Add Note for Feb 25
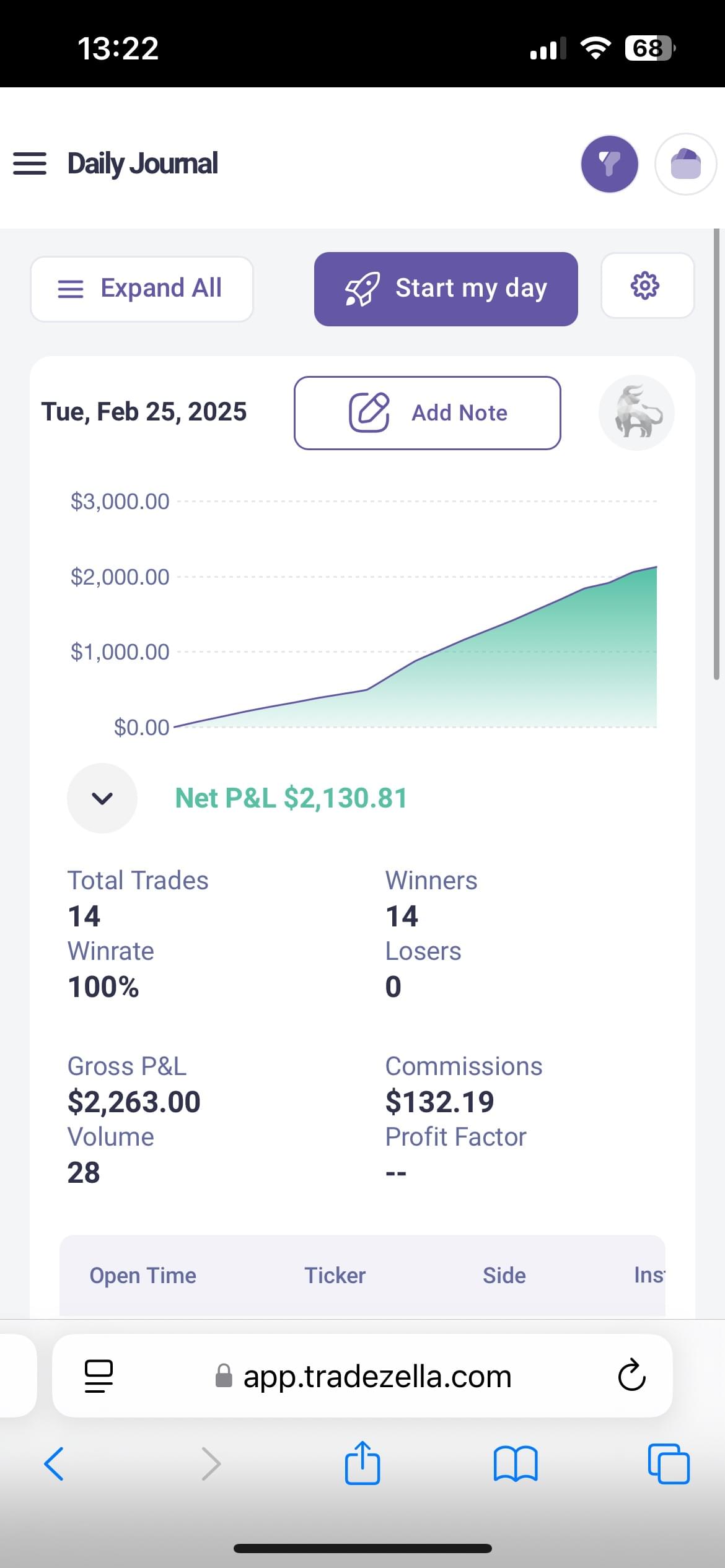Viewport: 725px width, 1568px height. tap(428, 412)
